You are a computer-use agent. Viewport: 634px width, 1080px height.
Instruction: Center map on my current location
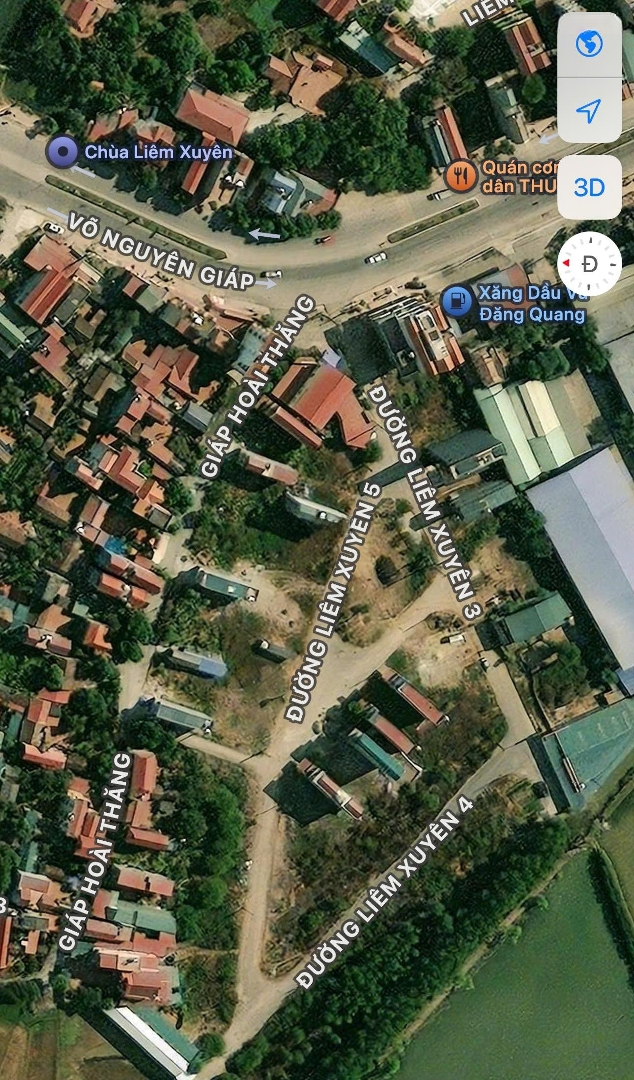coord(589,111)
